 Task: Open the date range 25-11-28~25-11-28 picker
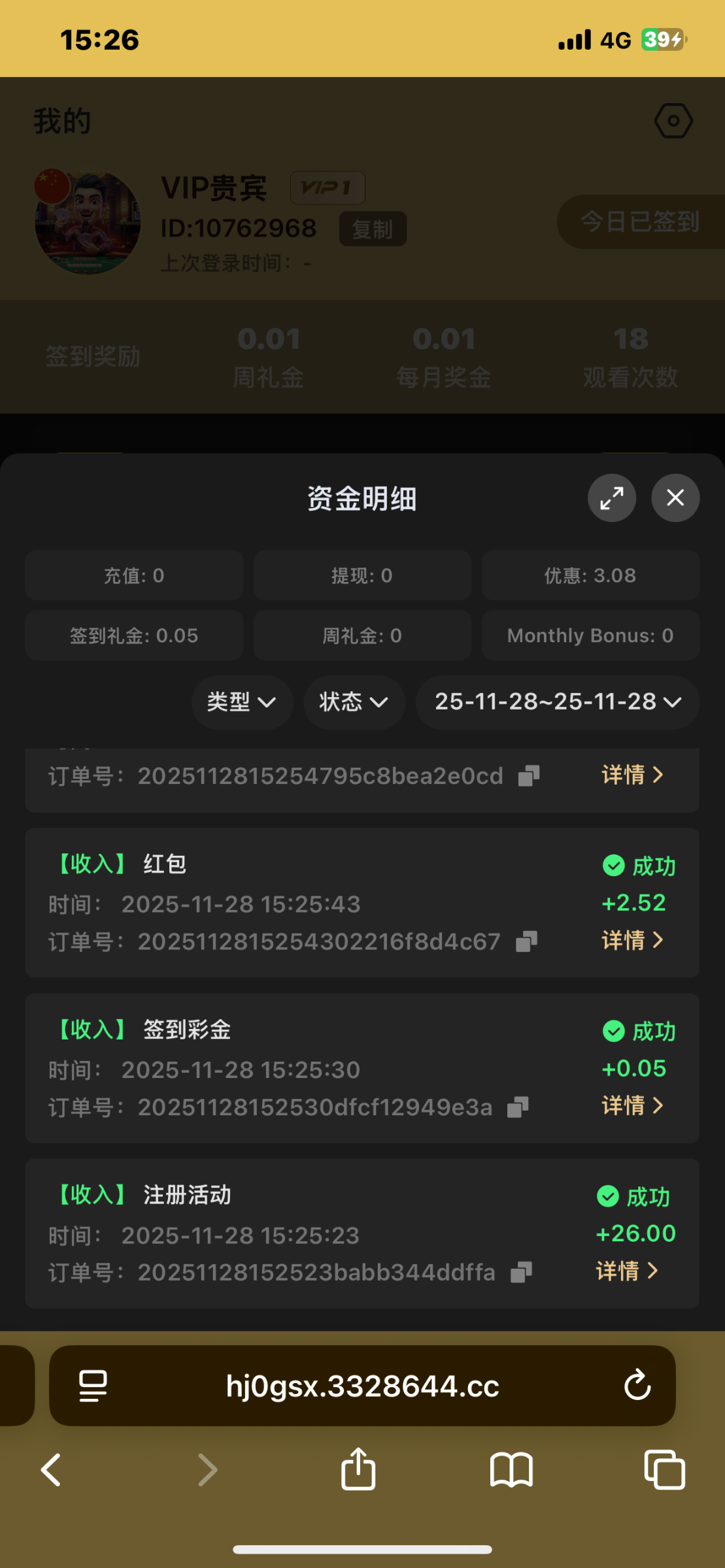[556, 702]
